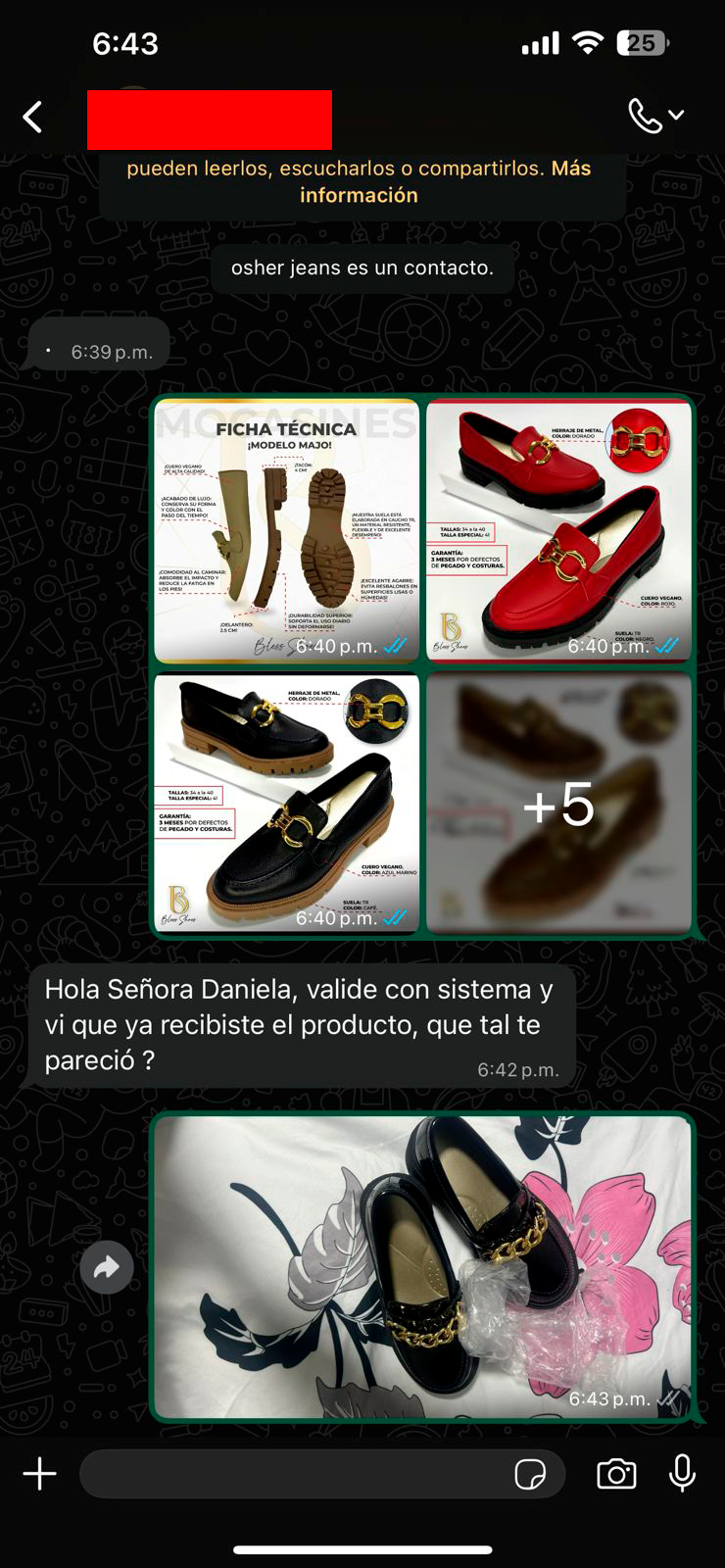This screenshot has width=725, height=1568.
Task: Open the attachment plus menu
Action: tap(40, 1474)
